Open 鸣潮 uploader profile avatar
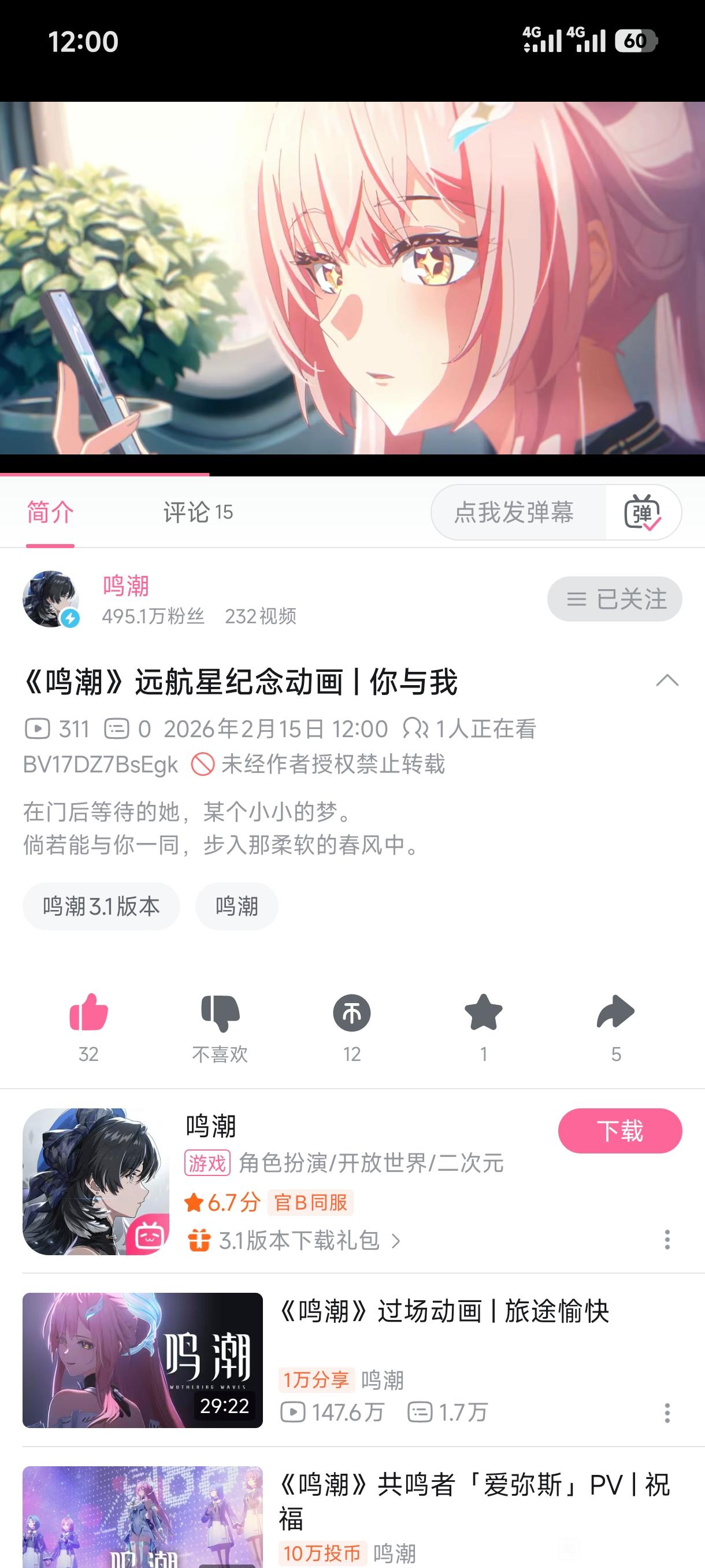 point(51,599)
